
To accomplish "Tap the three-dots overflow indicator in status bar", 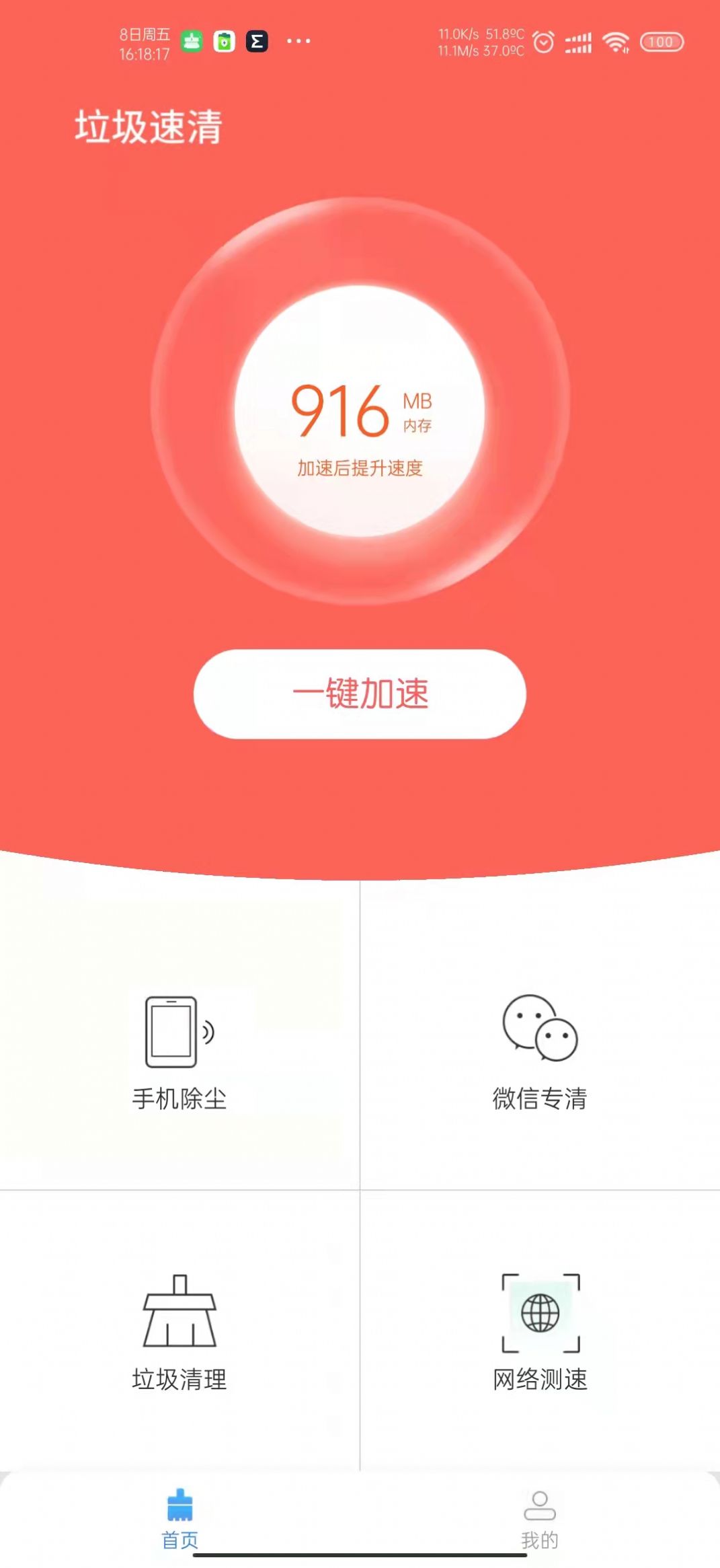I will [x=298, y=42].
